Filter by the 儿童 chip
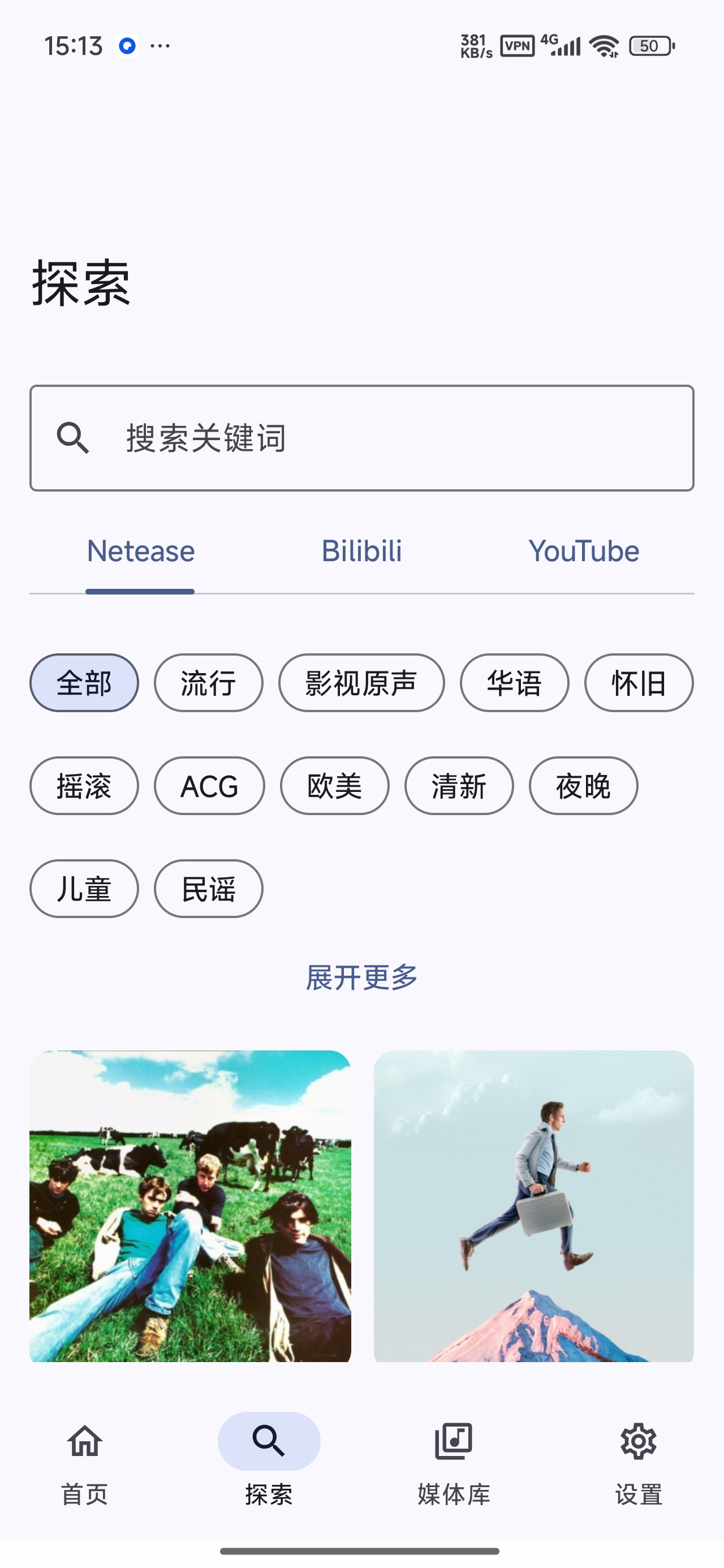The image size is (724, 1568). [x=84, y=889]
